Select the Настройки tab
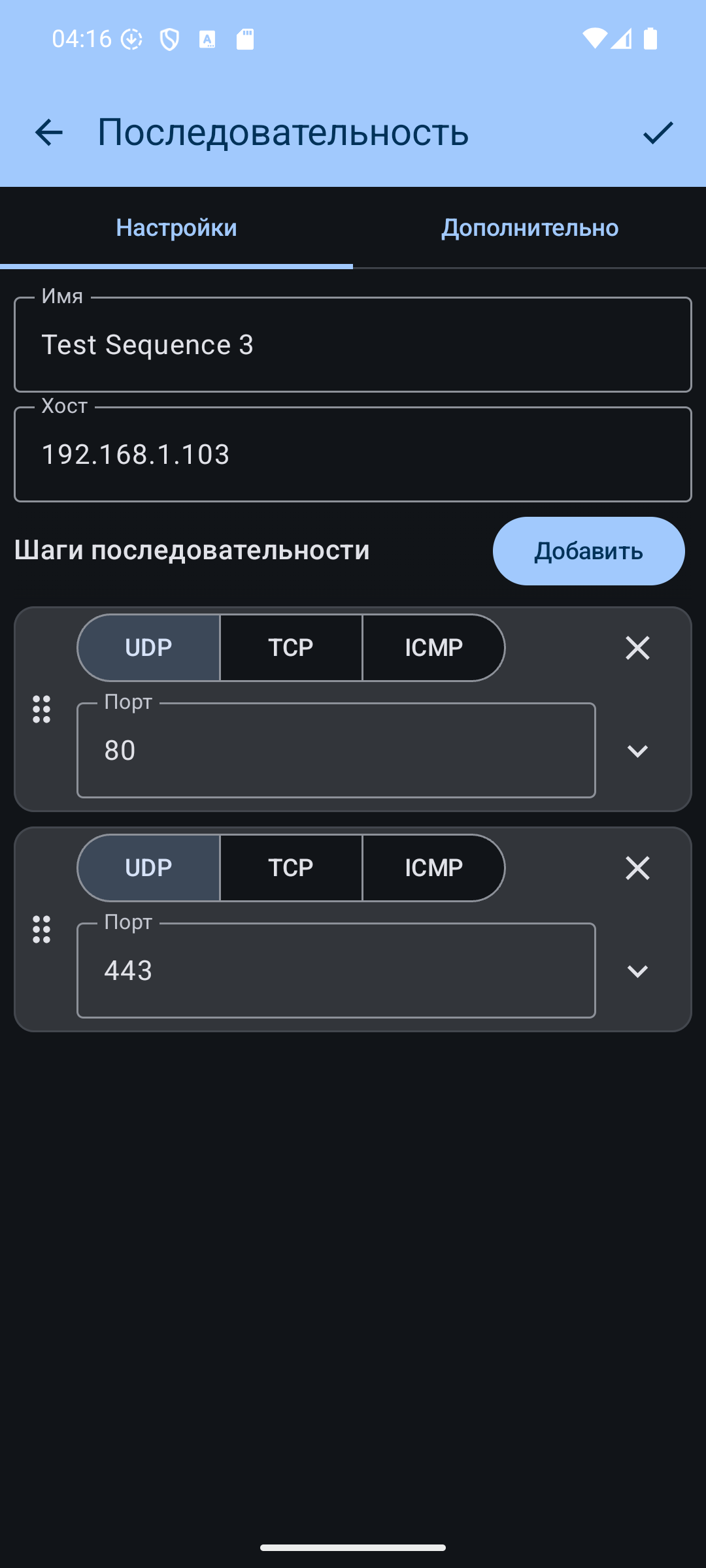Screen dimensions: 706x1568 176,228
